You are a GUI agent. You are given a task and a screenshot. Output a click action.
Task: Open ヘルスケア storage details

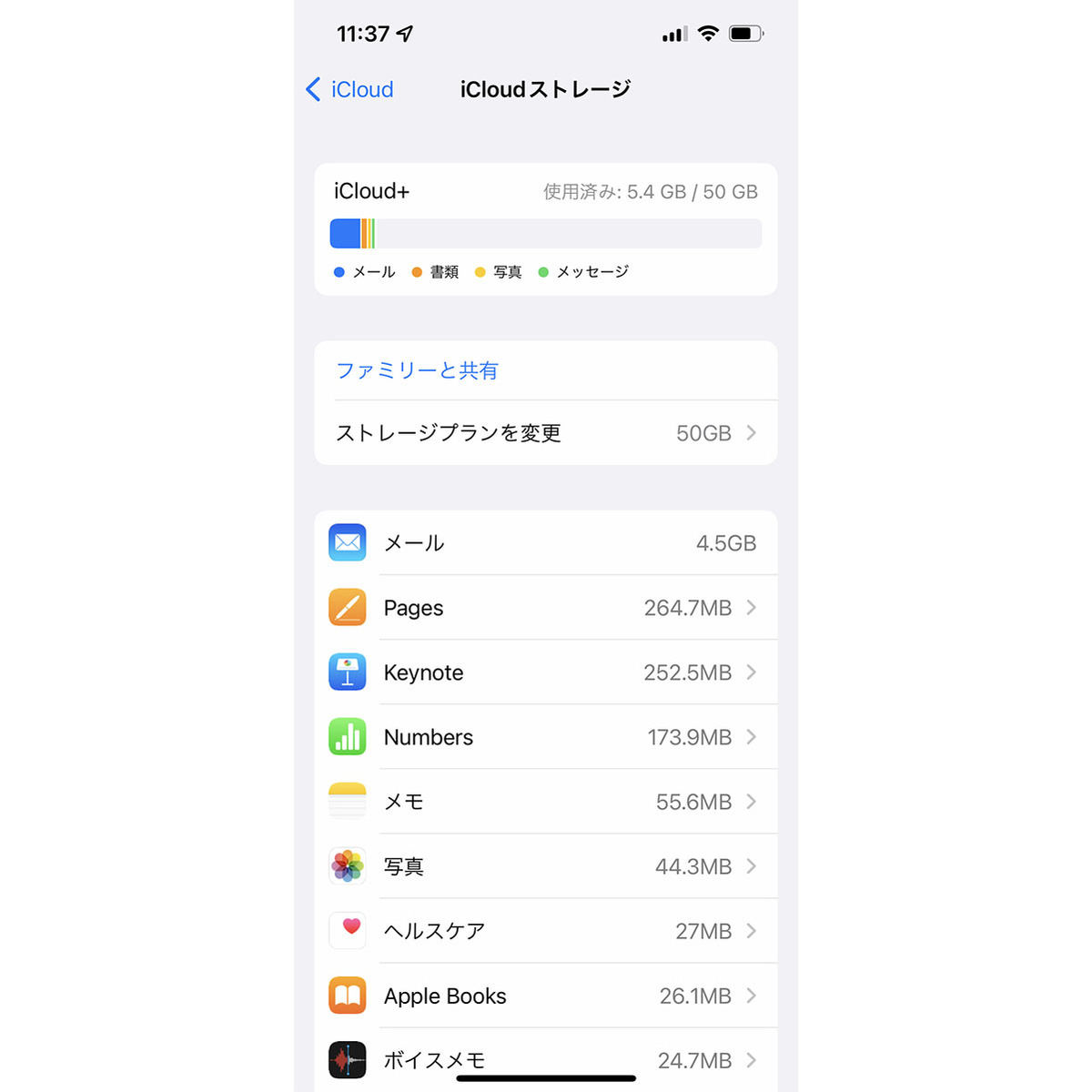point(546,931)
